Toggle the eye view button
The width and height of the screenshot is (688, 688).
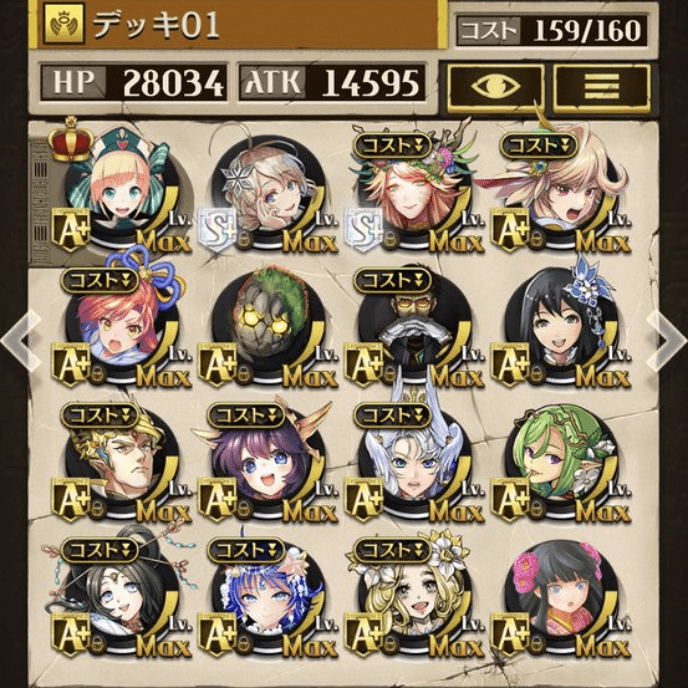[495, 87]
